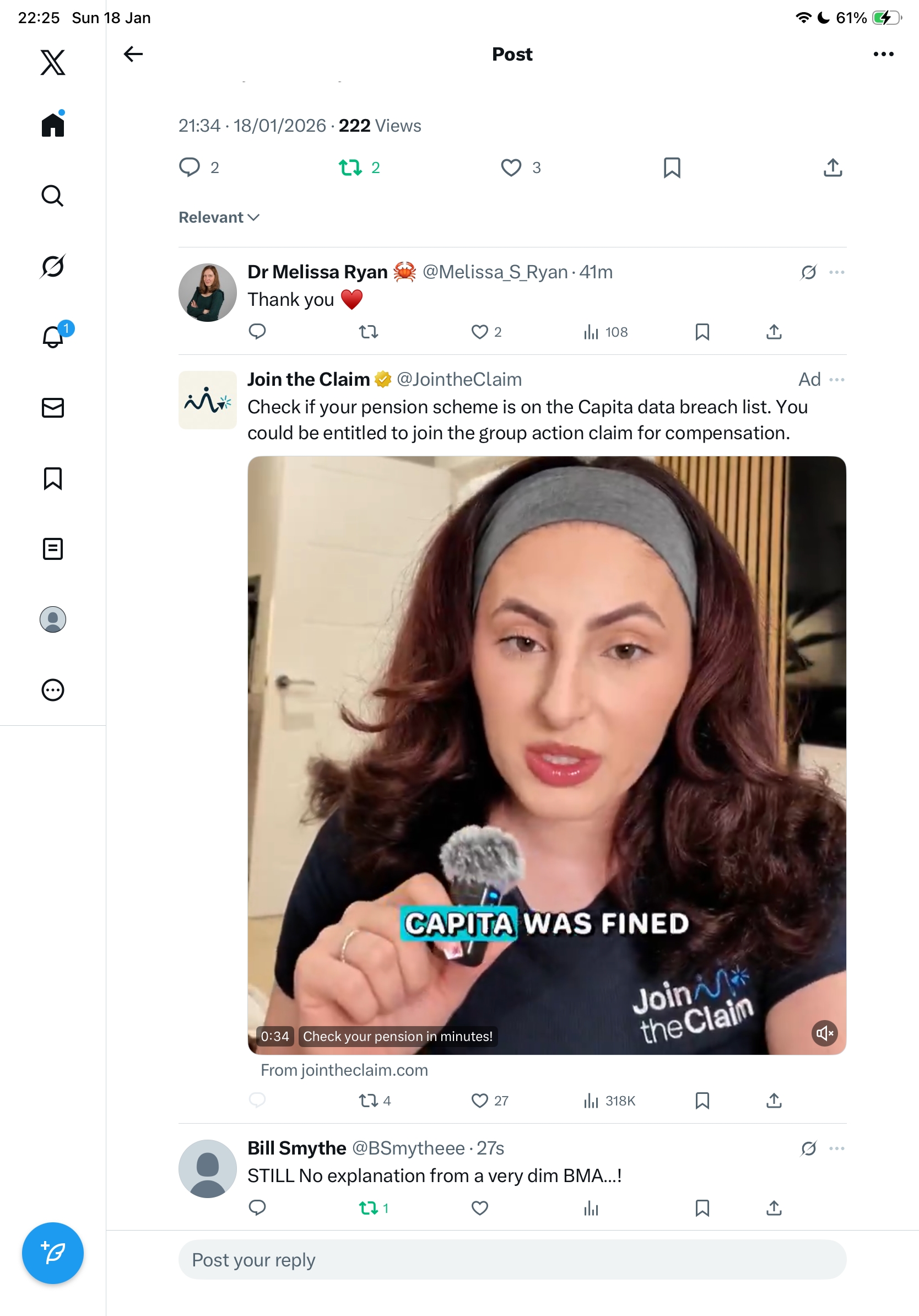Unmute the Join the Claim video
The height and width of the screenshot is (1316, 919).
(x=824, y=1033)
